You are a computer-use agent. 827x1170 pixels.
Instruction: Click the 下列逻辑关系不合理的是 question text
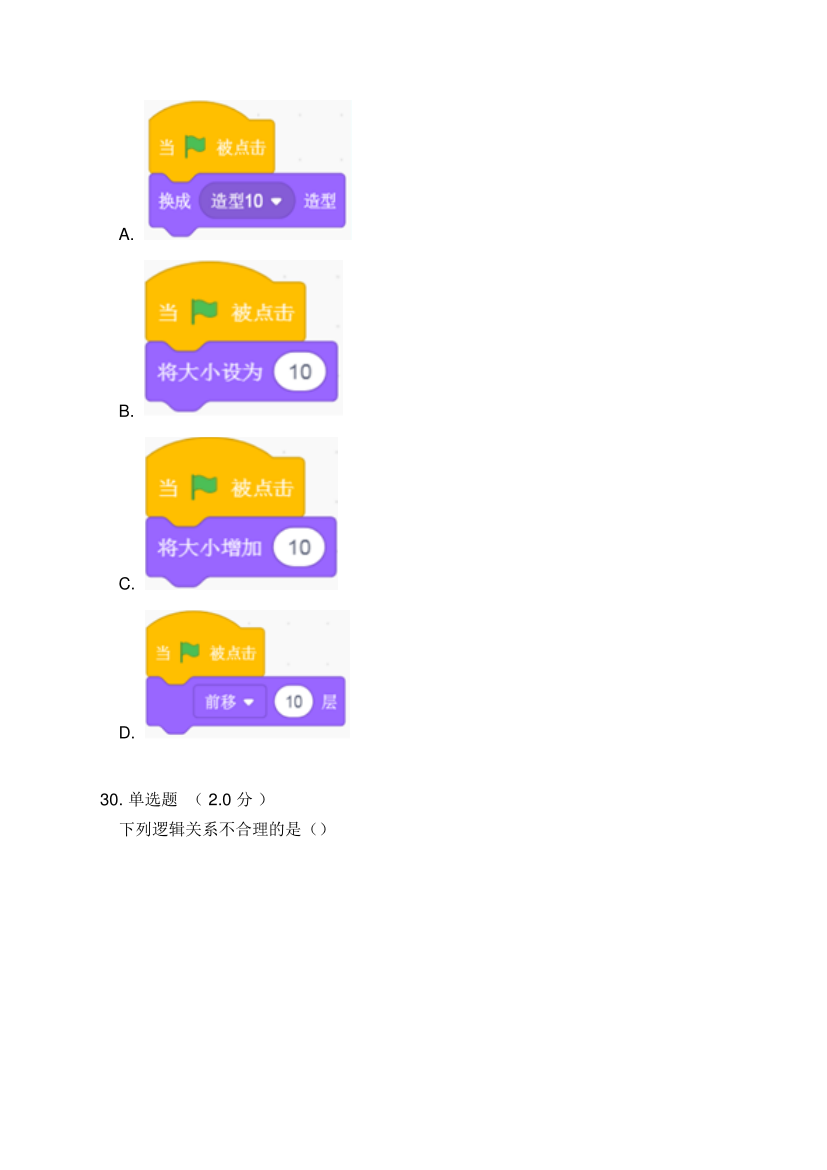225,828
